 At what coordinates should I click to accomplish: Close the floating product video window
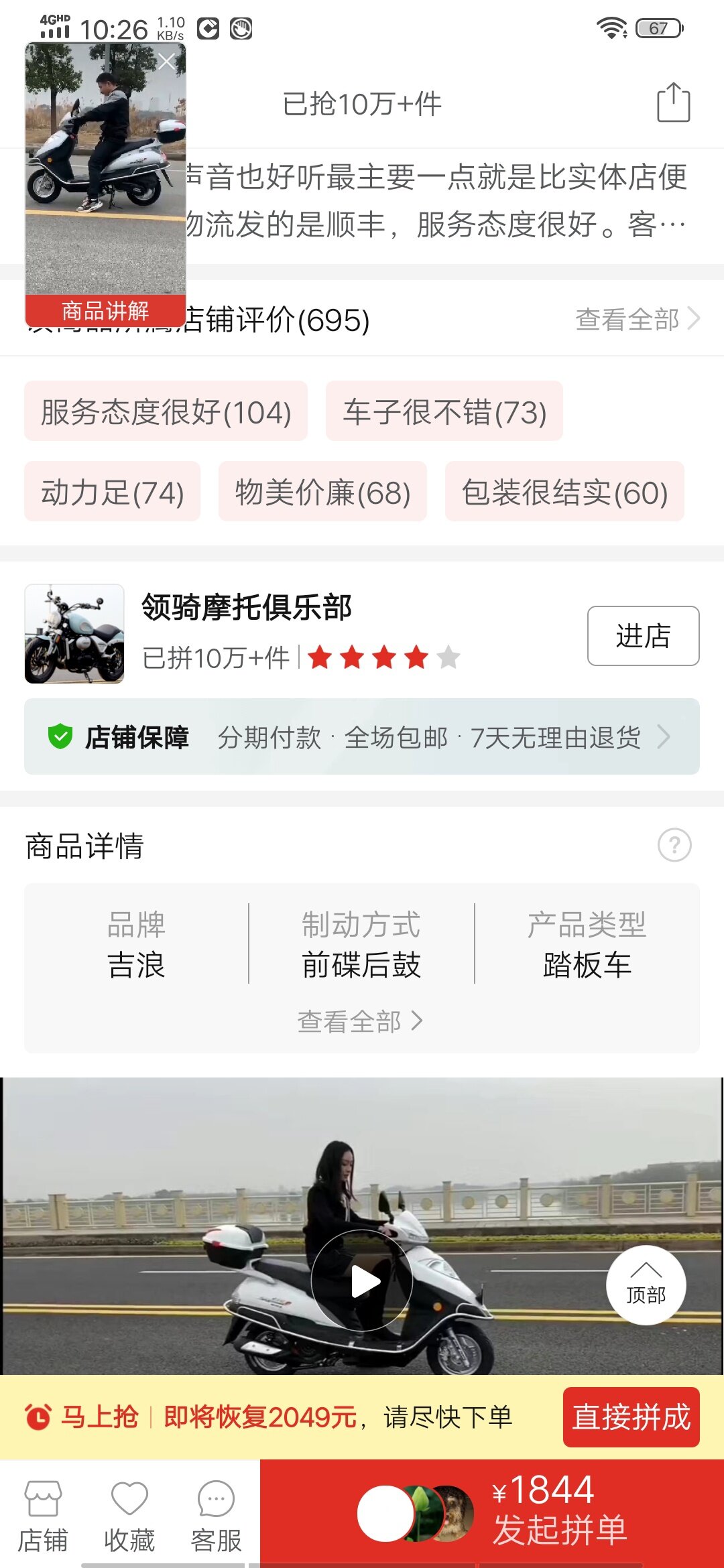(x=167, y=62)
